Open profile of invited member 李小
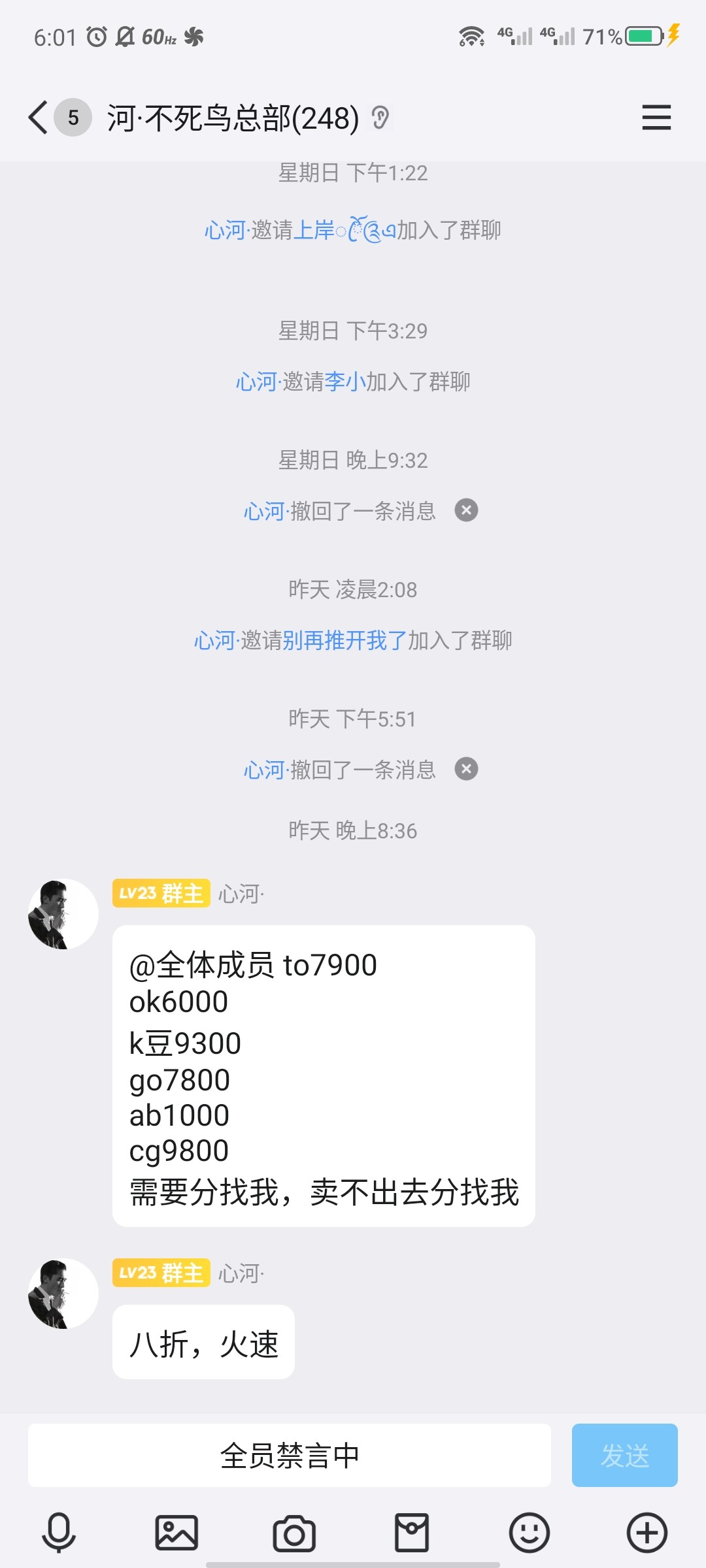This screenshot has height=1568, width=706. click(x=345, y=382)
